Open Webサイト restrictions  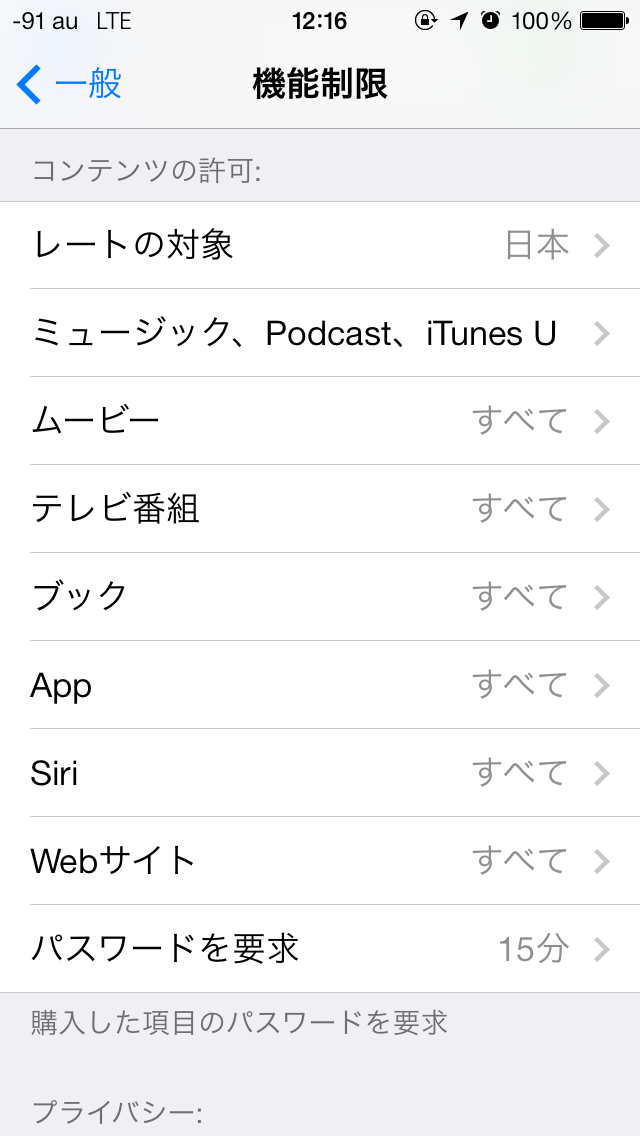click(x=320, y=861)
